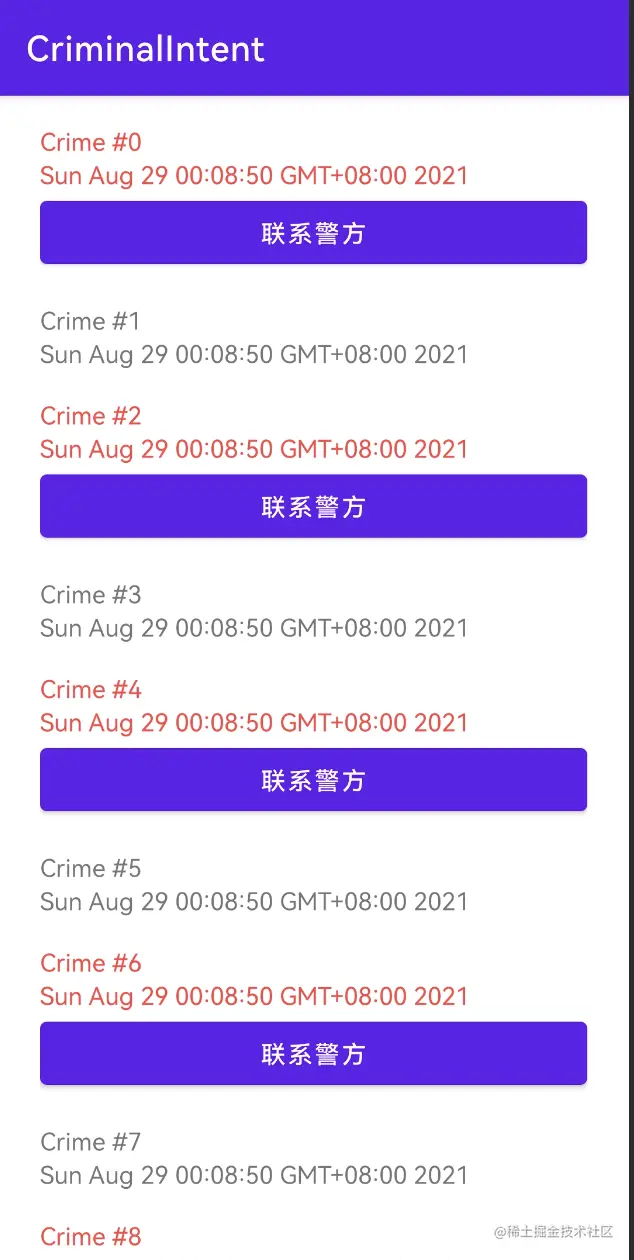Screen dimensions: 634x1260
Task: Open the Crime #0 list item
Action: coord(253,159)
